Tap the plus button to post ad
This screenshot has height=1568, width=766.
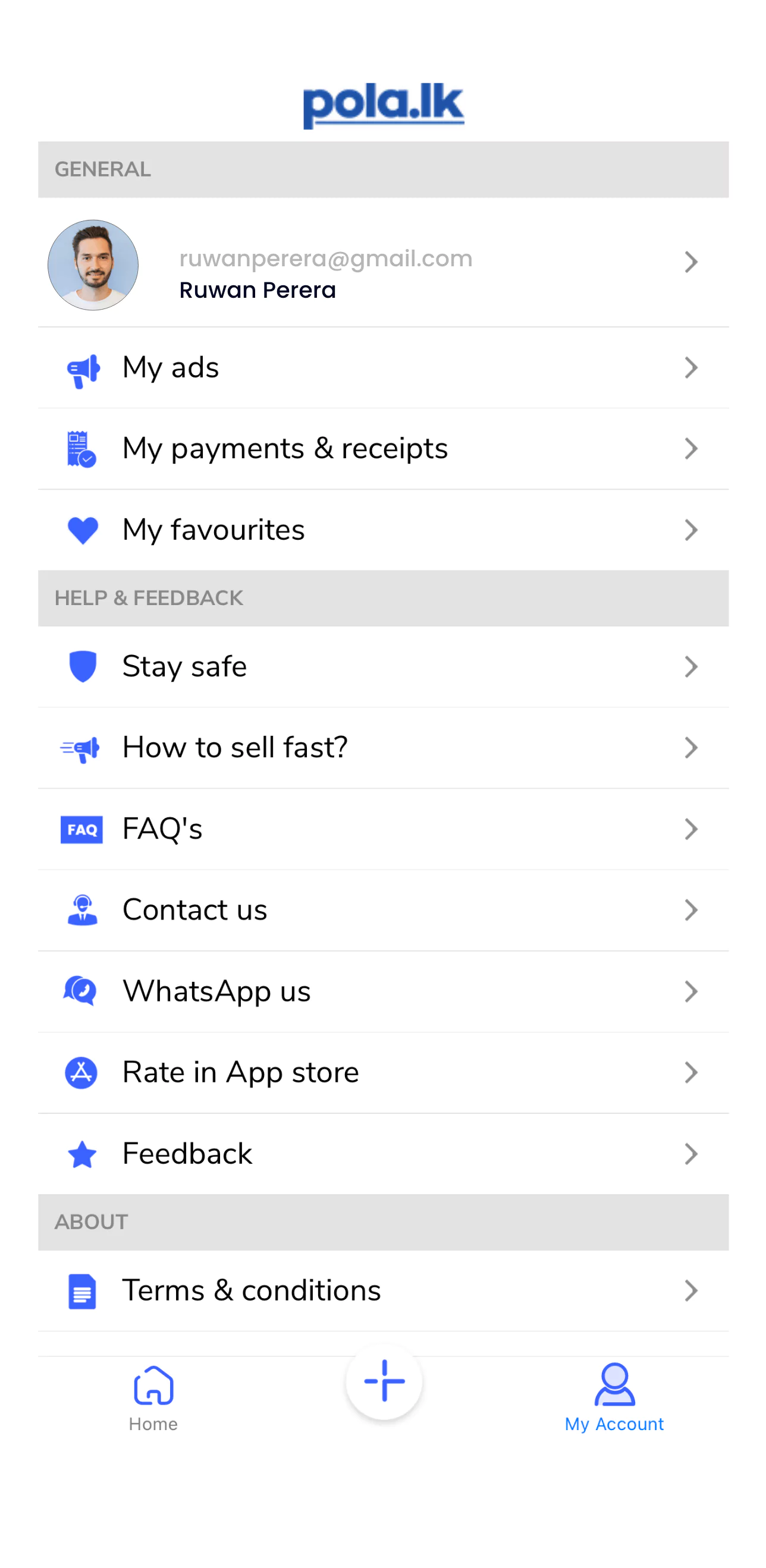click(384, 1382)
